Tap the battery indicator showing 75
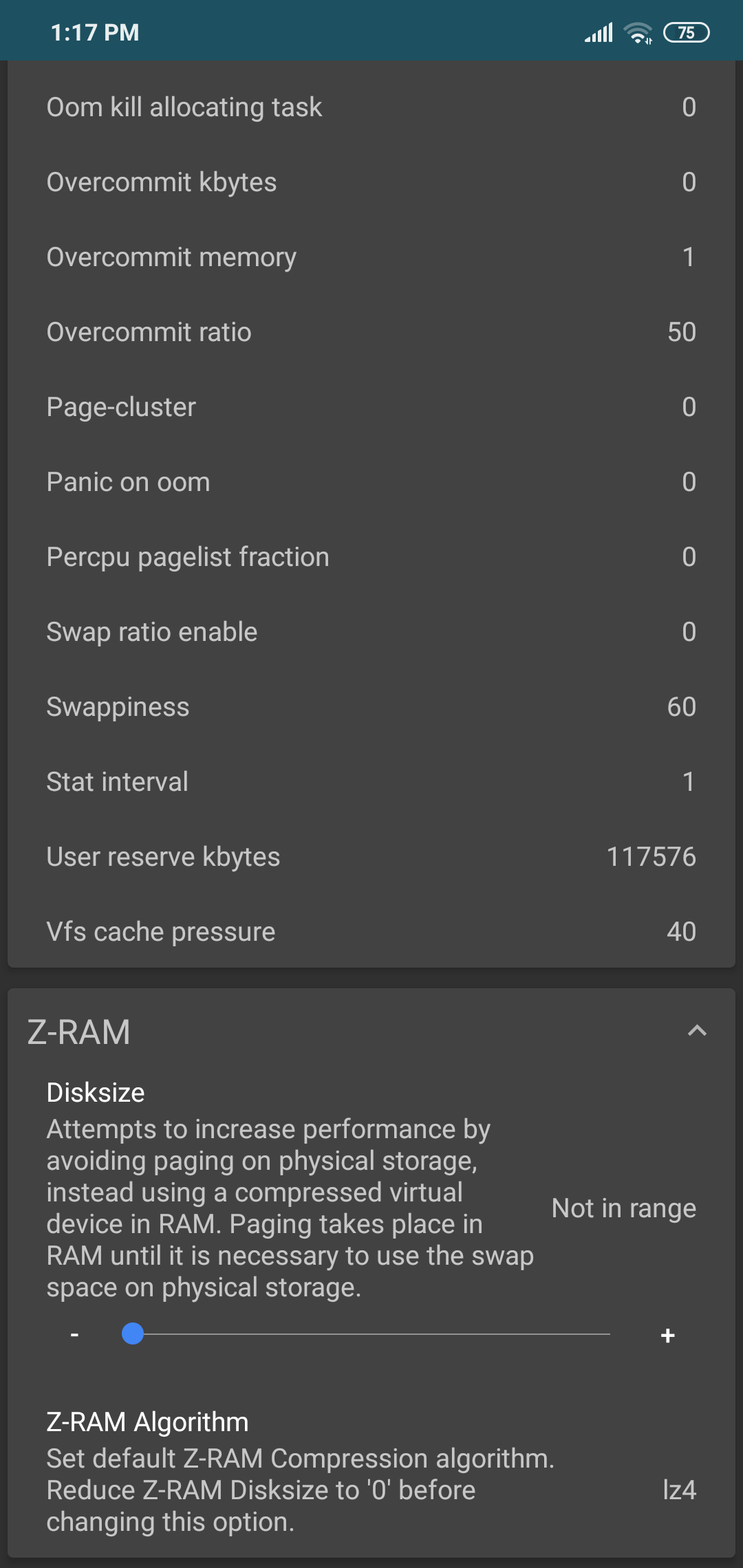The image size is (743, 1568). coord(686,32)
